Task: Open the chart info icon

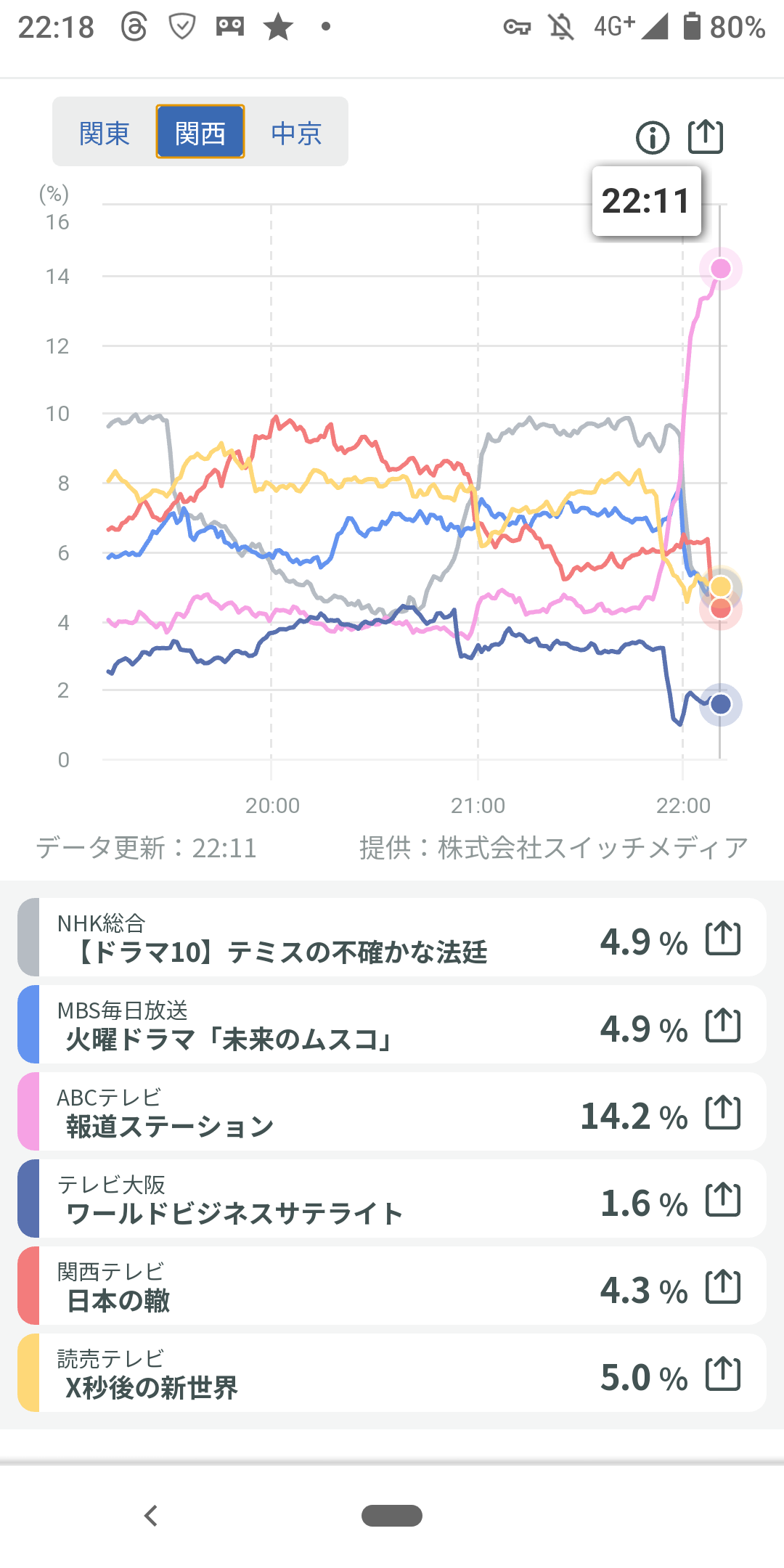Action: point(653,137)
